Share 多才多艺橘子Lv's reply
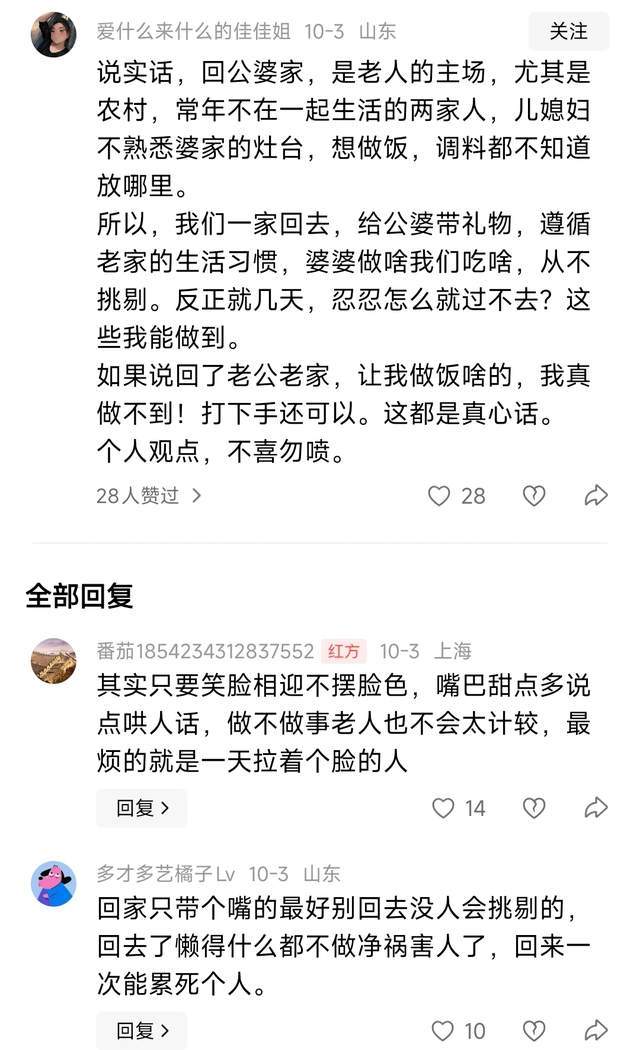Image resolution: width=640 pixels, height=1050 pixels. tap(596, 1030)
